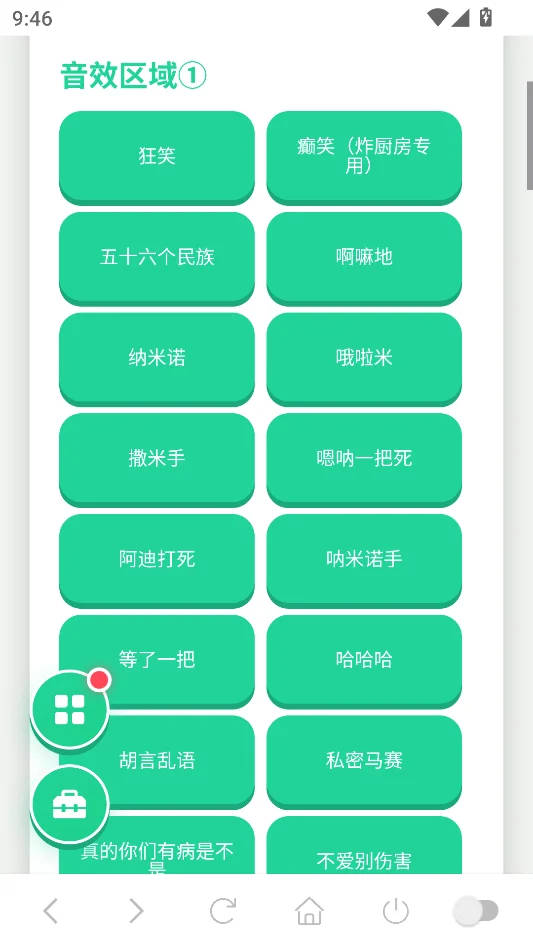Viewport: 533px width, 948px height.
Task: Play the 狂笑 sound effect
Action: [157, 156]
